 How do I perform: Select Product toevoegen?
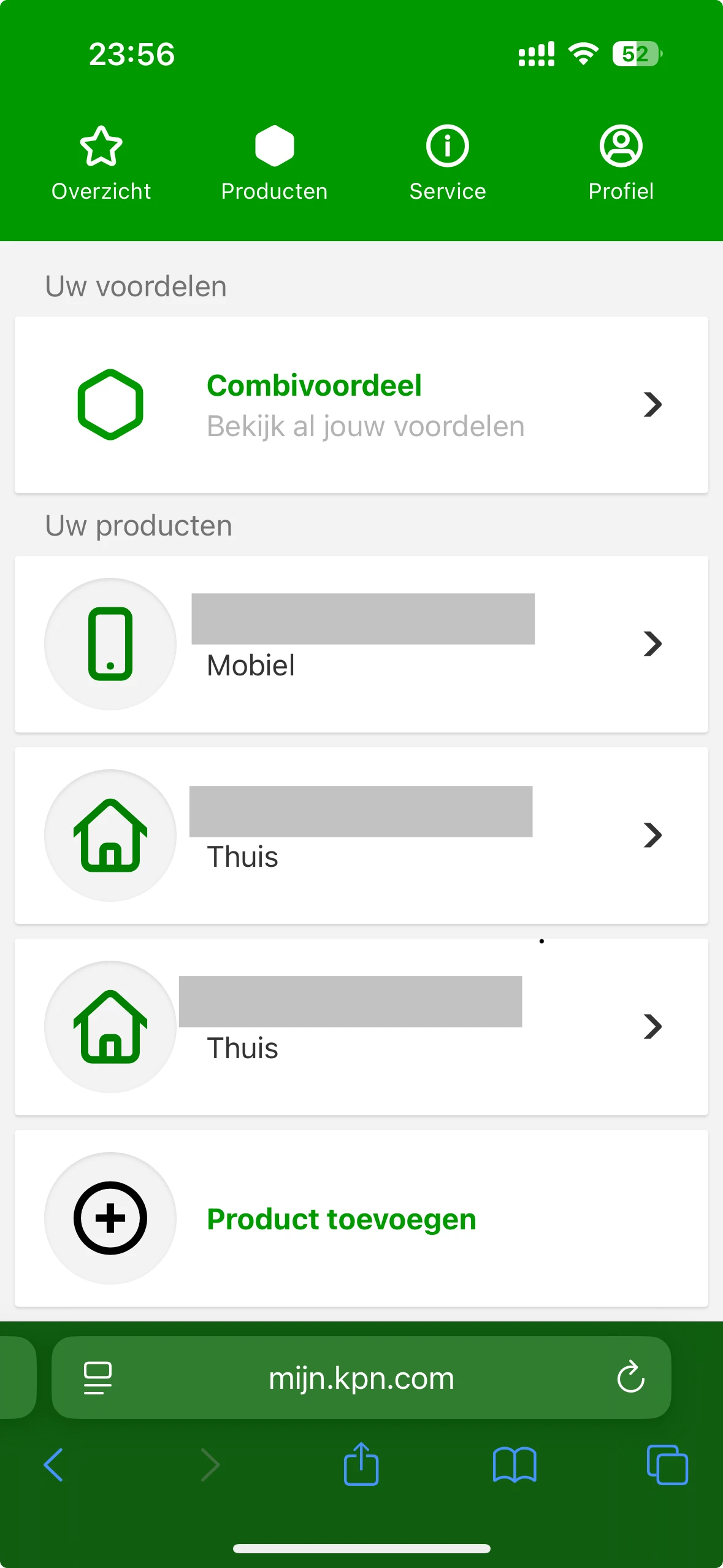341,1219
